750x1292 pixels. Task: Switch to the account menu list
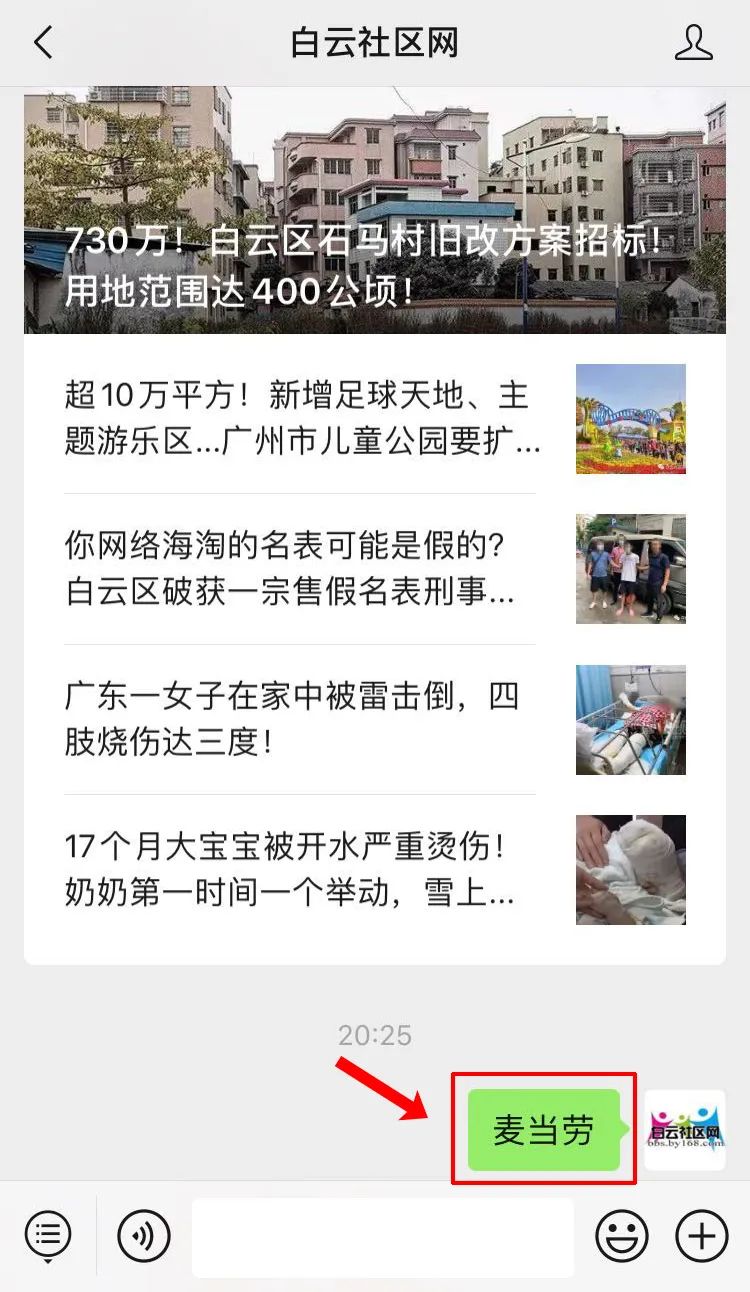[48, 1237]
